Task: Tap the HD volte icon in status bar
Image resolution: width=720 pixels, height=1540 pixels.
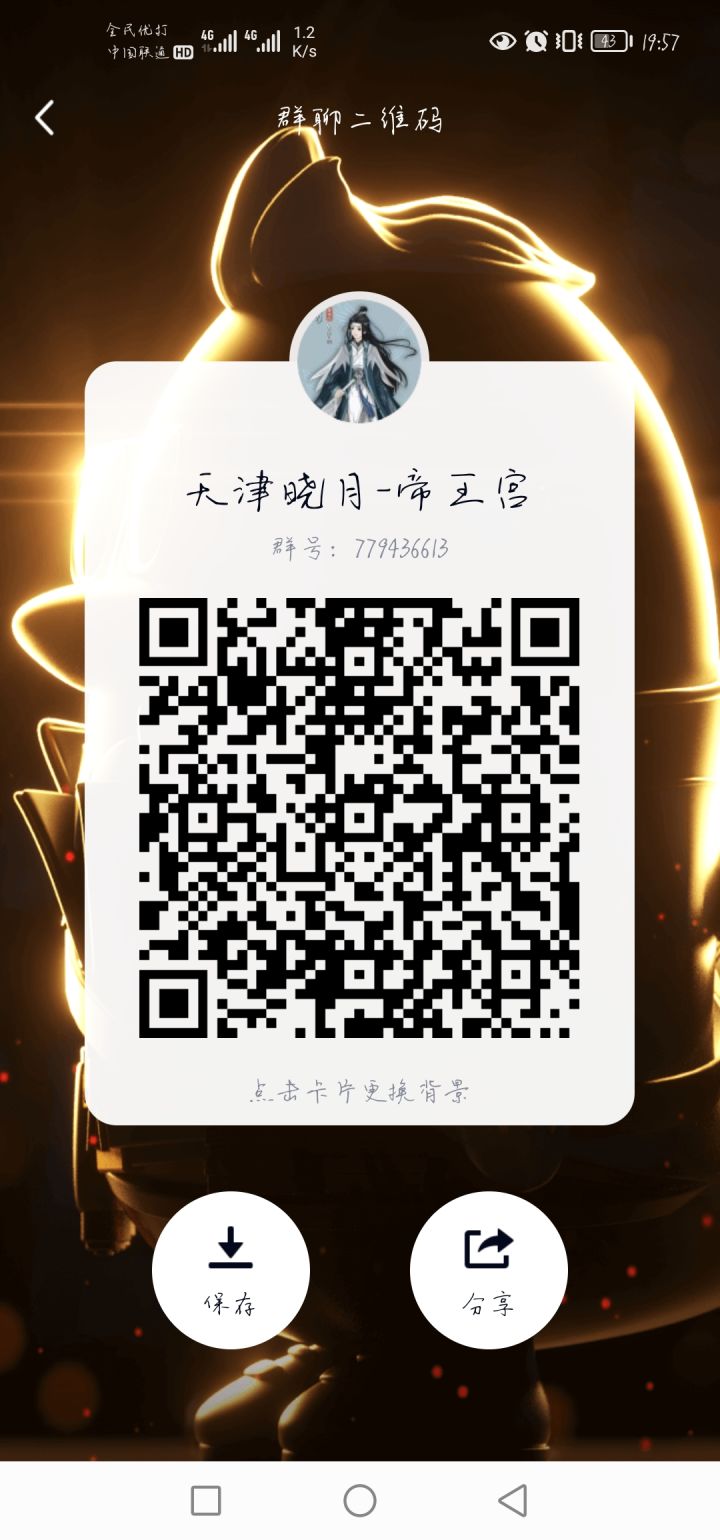Action: (x=184, y=50)
